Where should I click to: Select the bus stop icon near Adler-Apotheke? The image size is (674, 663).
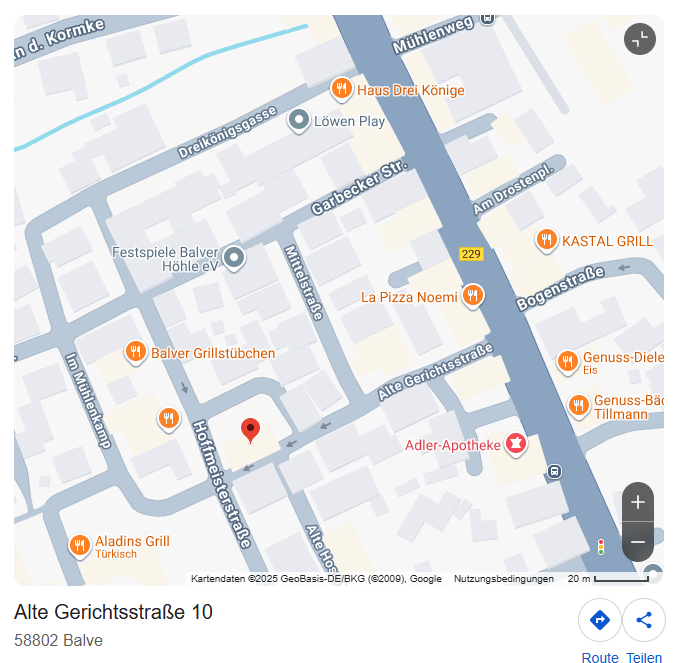point(554,471)
